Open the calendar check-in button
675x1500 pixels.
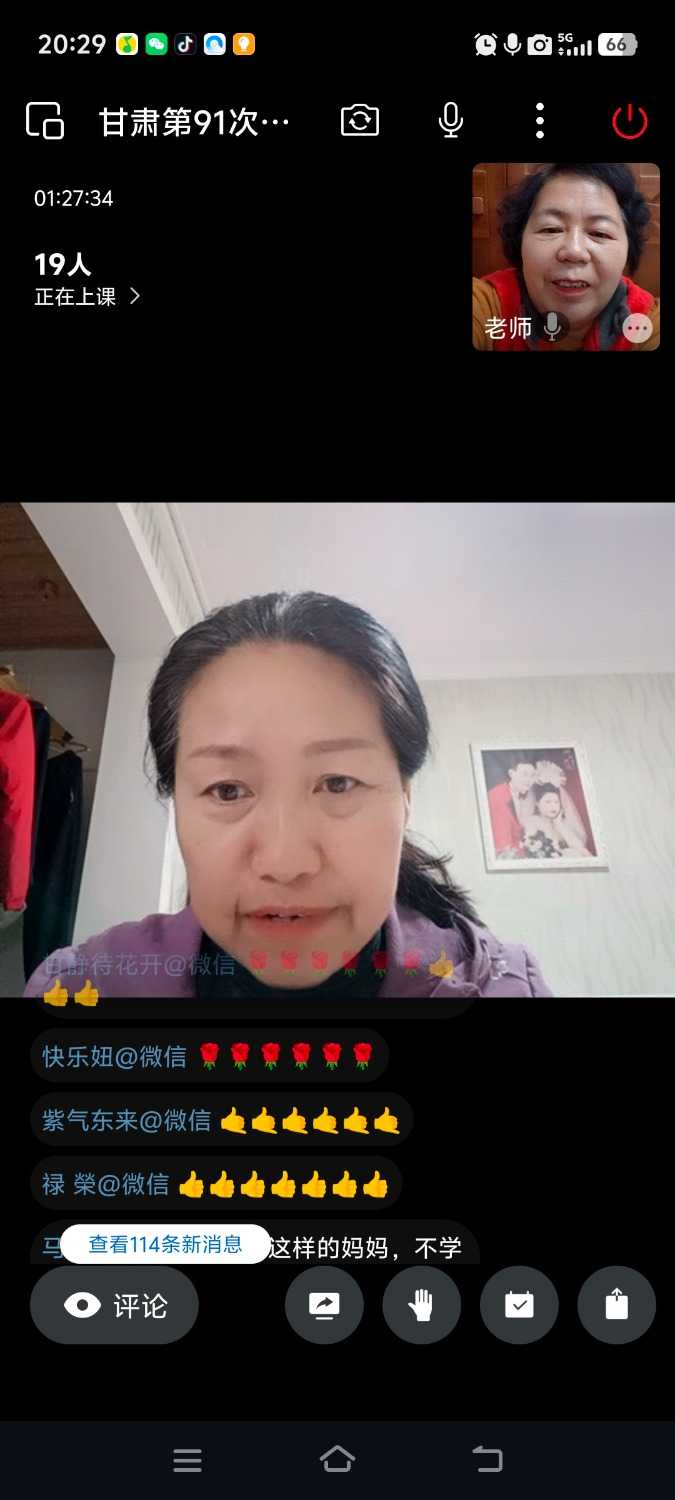point(519,1305)
